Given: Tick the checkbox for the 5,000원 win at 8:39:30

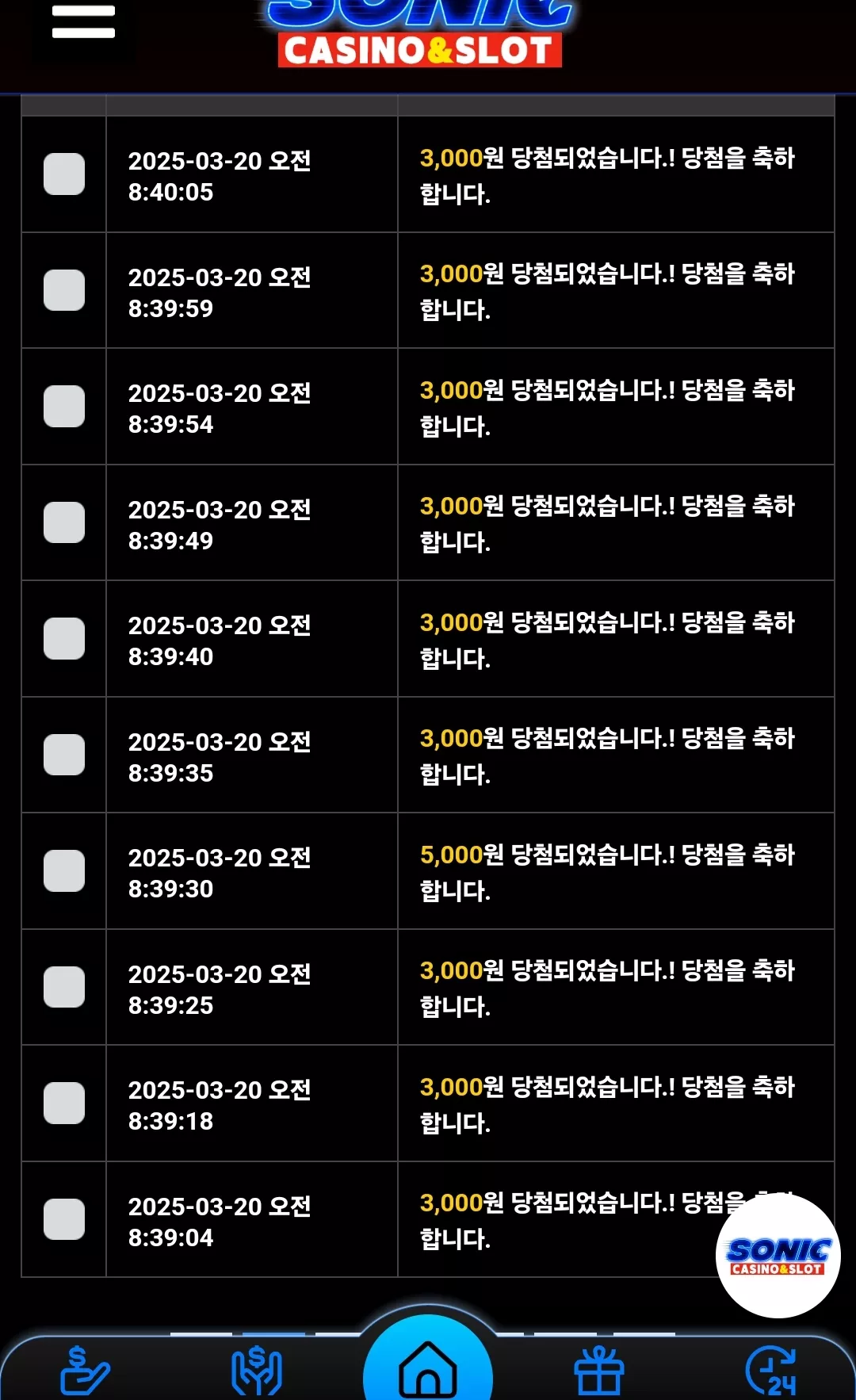Looking at the screenshot, I should tap(64, 870).
